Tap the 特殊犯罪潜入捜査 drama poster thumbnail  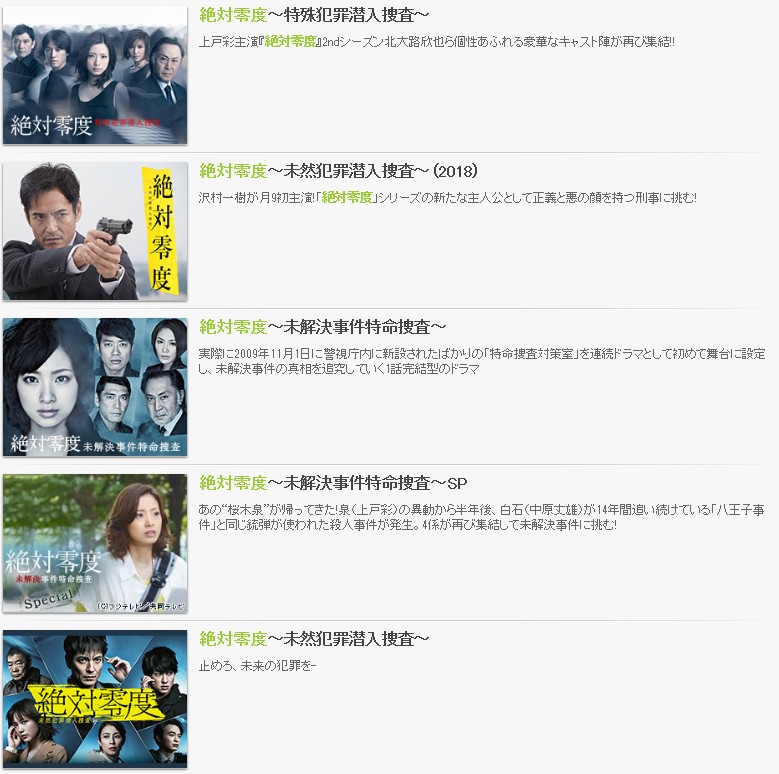[95, 75]
